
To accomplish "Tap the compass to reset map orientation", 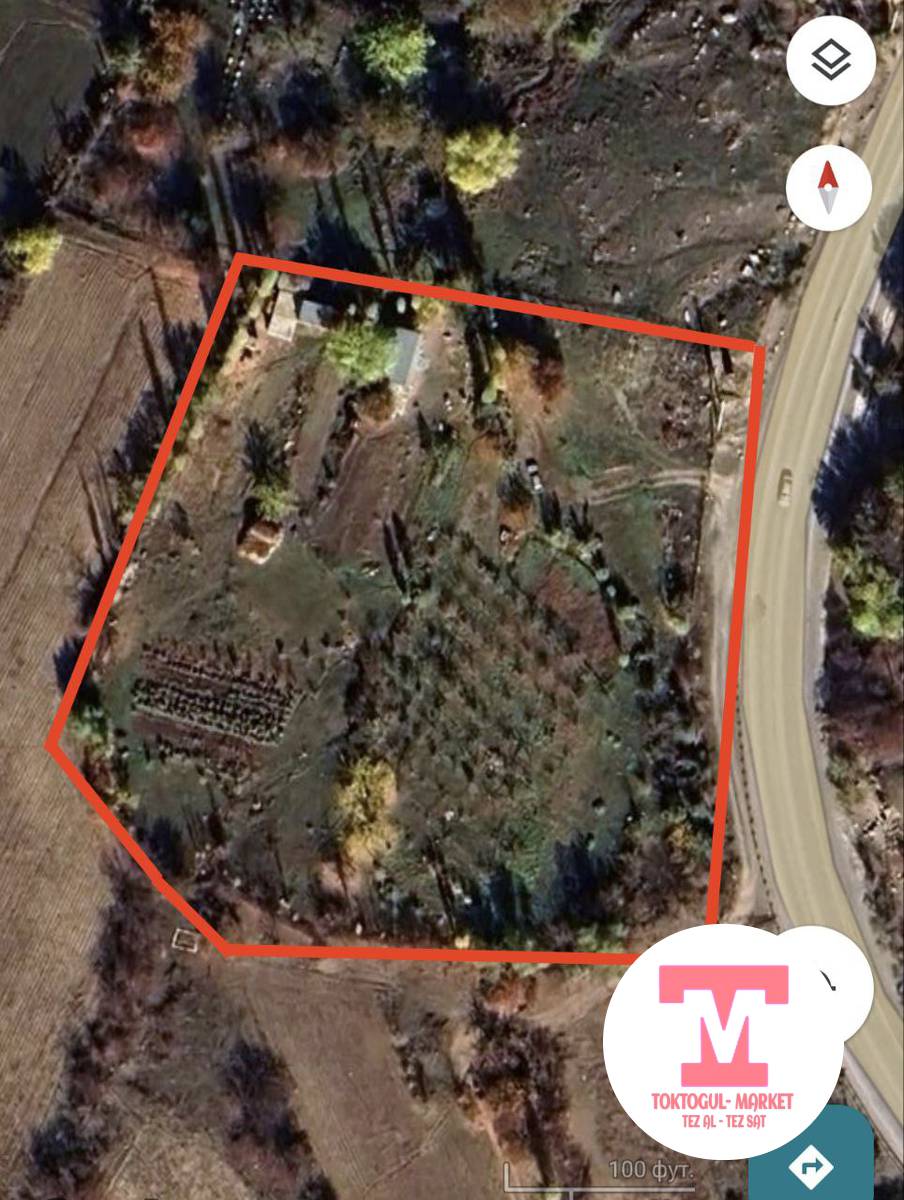I will 828,187.
